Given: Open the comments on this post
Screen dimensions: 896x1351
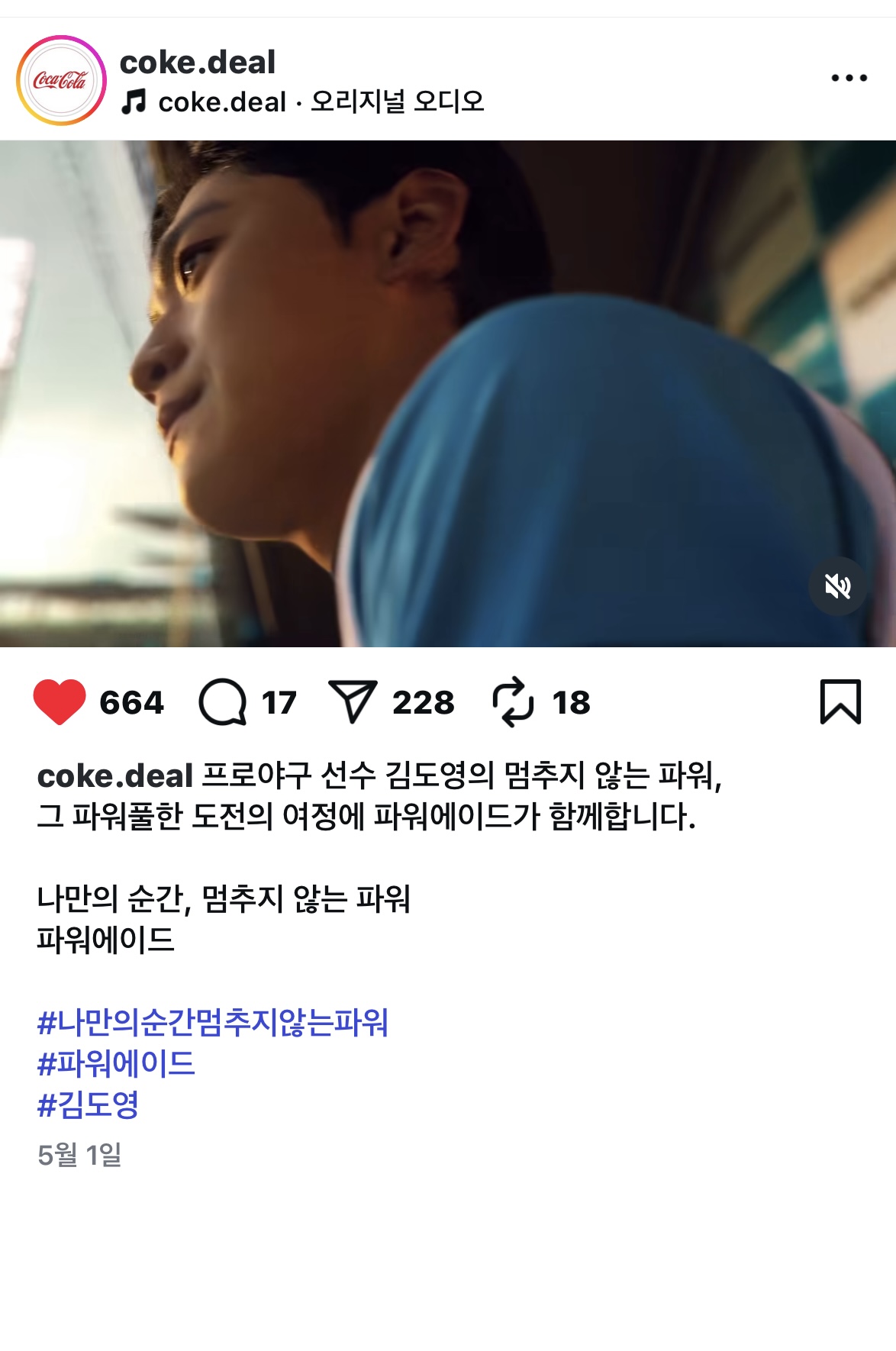Looking at the screenshot, I should 223,701.
